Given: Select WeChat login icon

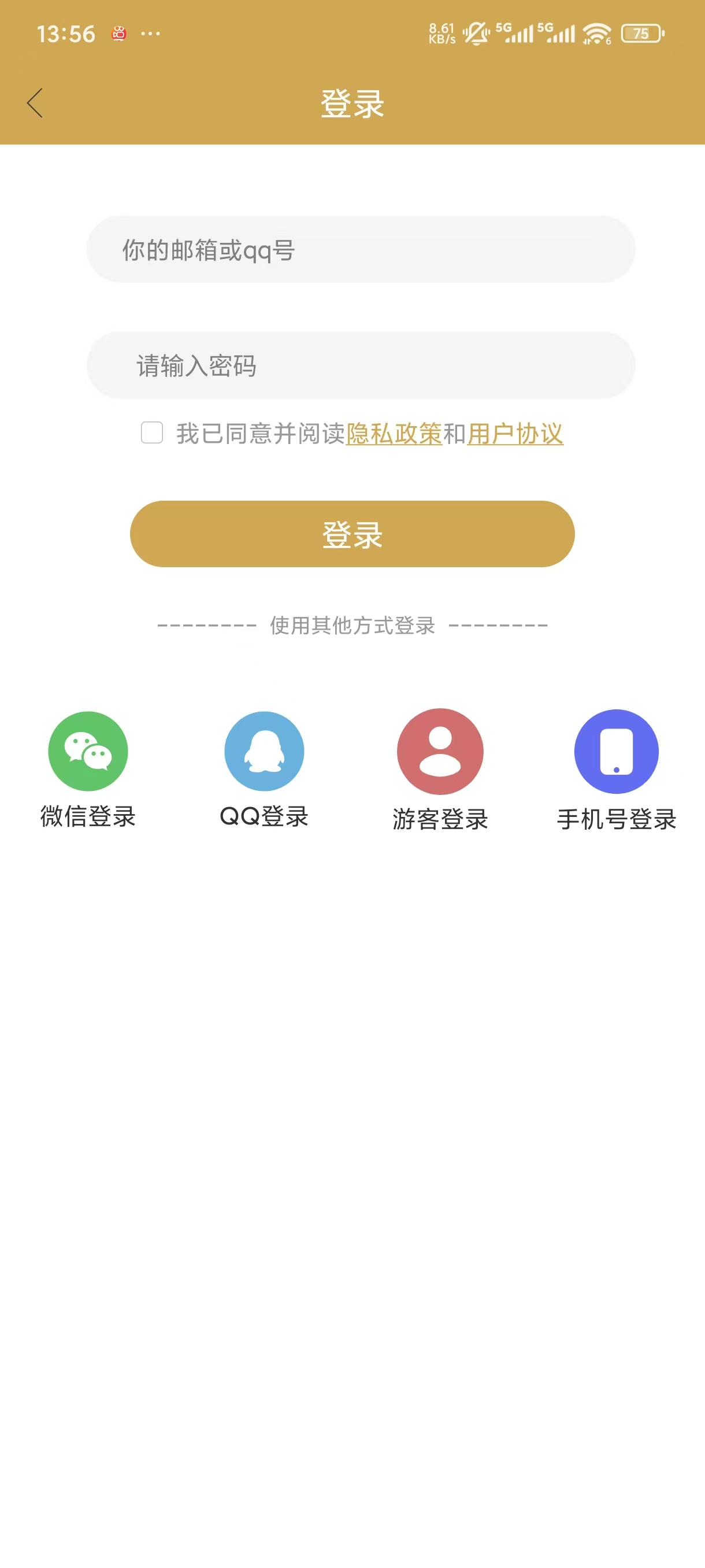Looking at the screenshot, I should (x=87, y=750).
